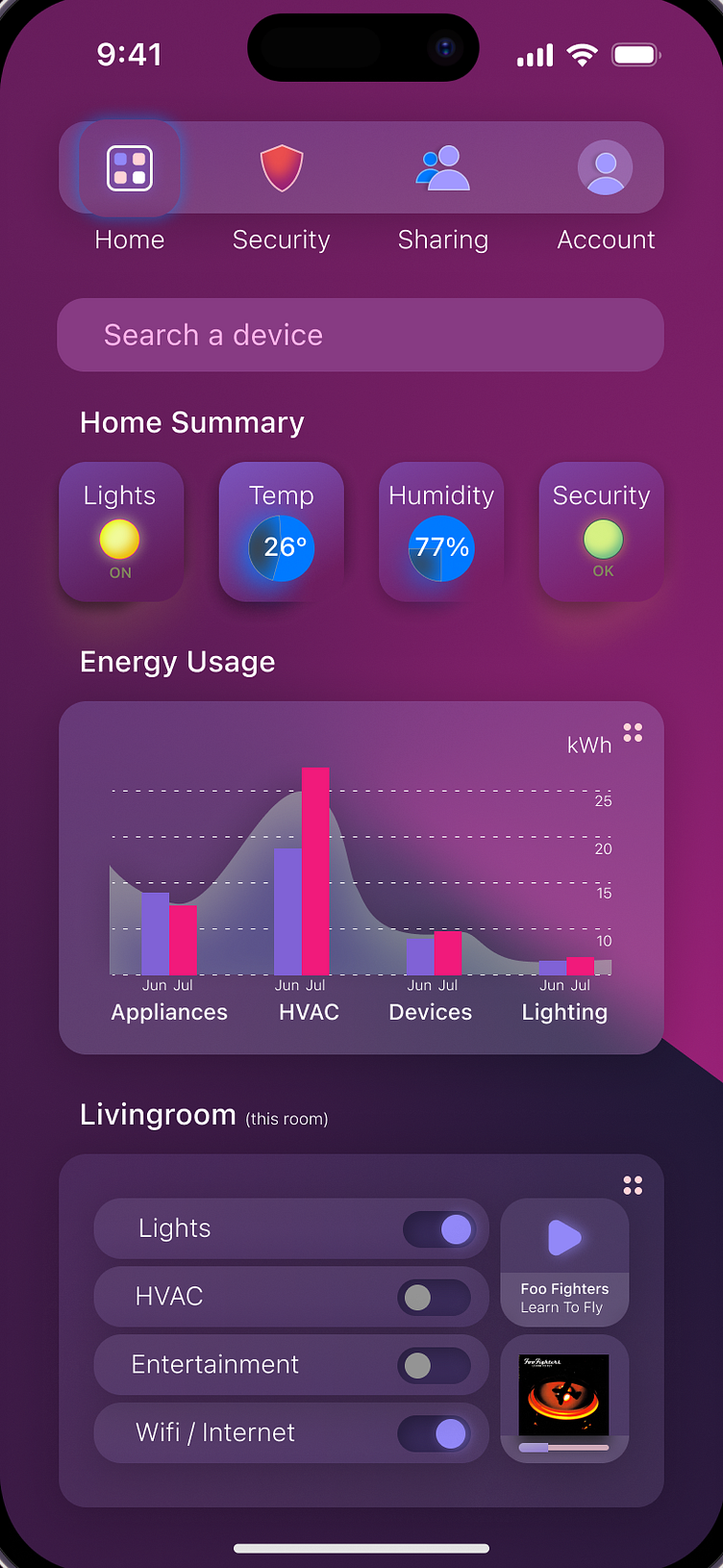Click the Search a device field
This screenshot has width=723, height=1568.
(361, 335)
